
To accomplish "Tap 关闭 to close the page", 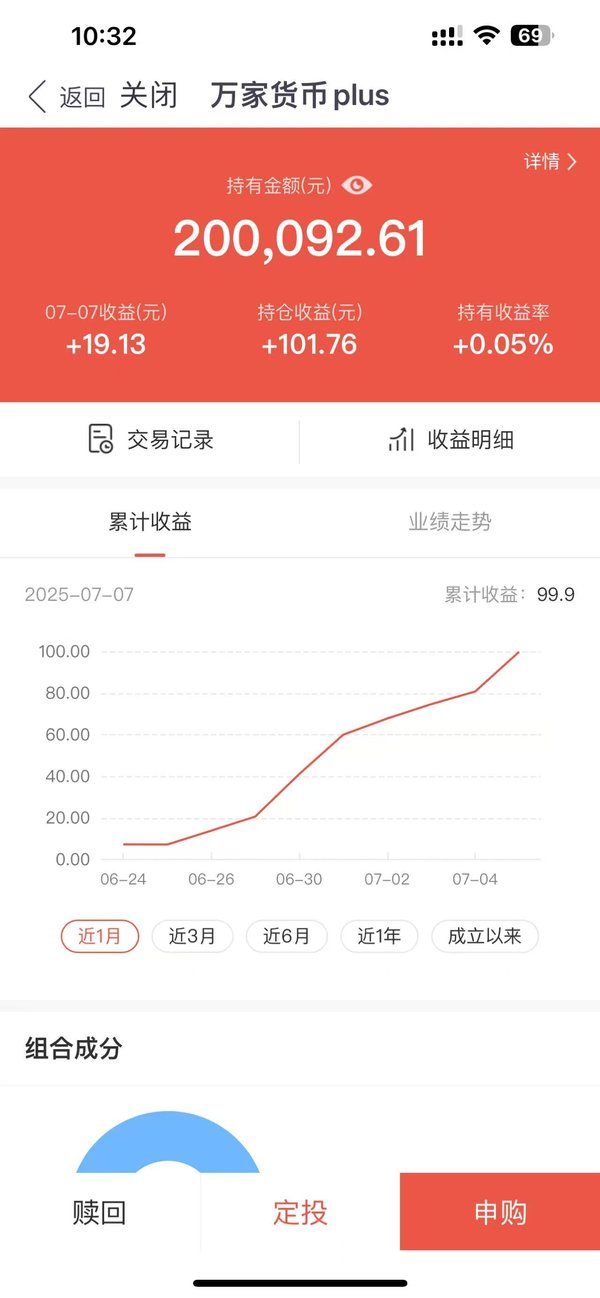I will 148,96.
